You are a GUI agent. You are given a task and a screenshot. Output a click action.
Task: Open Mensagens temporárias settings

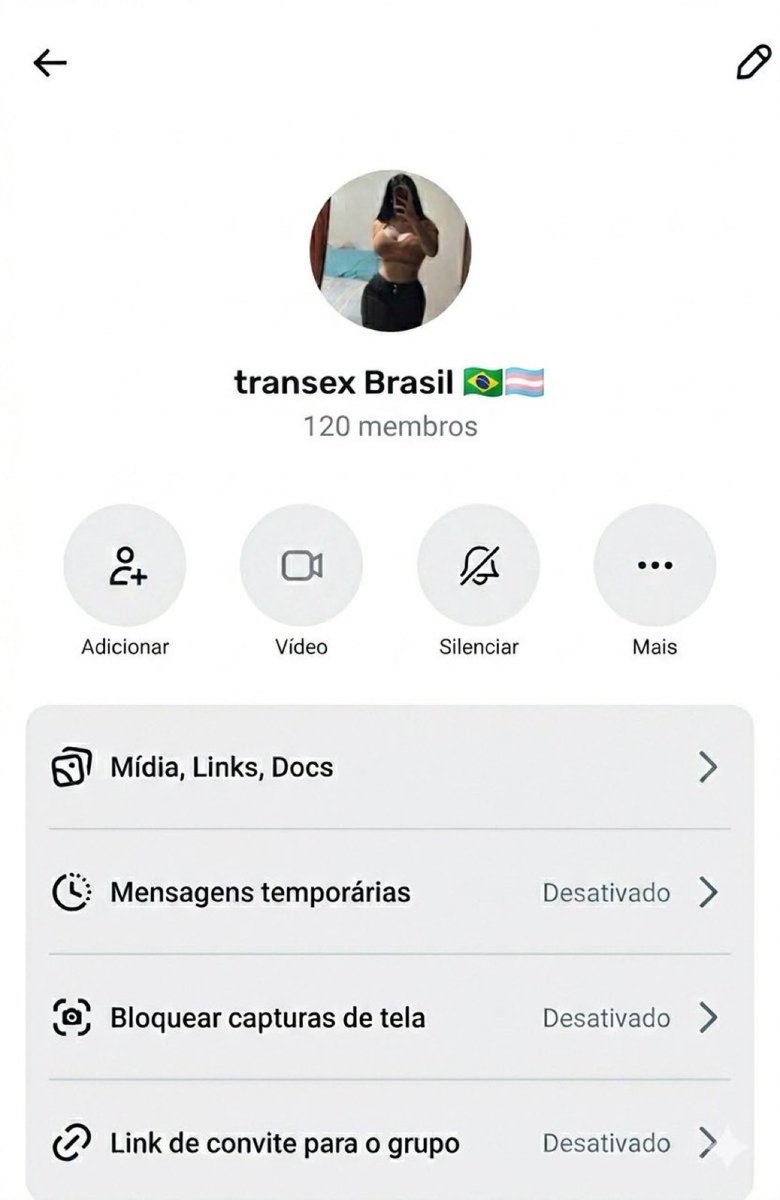[x=388, y=892]
